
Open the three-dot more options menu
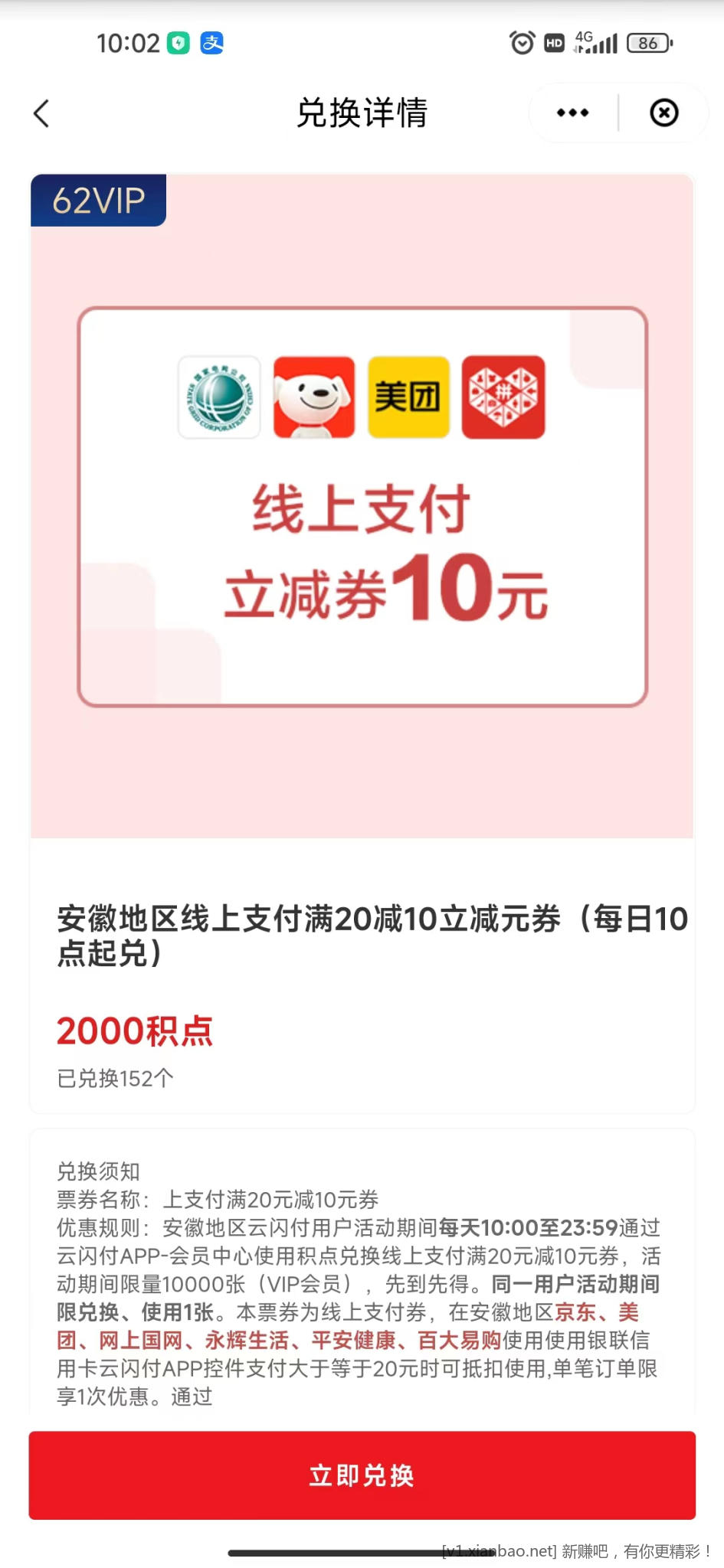pyautogui.click(x=572, y=113)
